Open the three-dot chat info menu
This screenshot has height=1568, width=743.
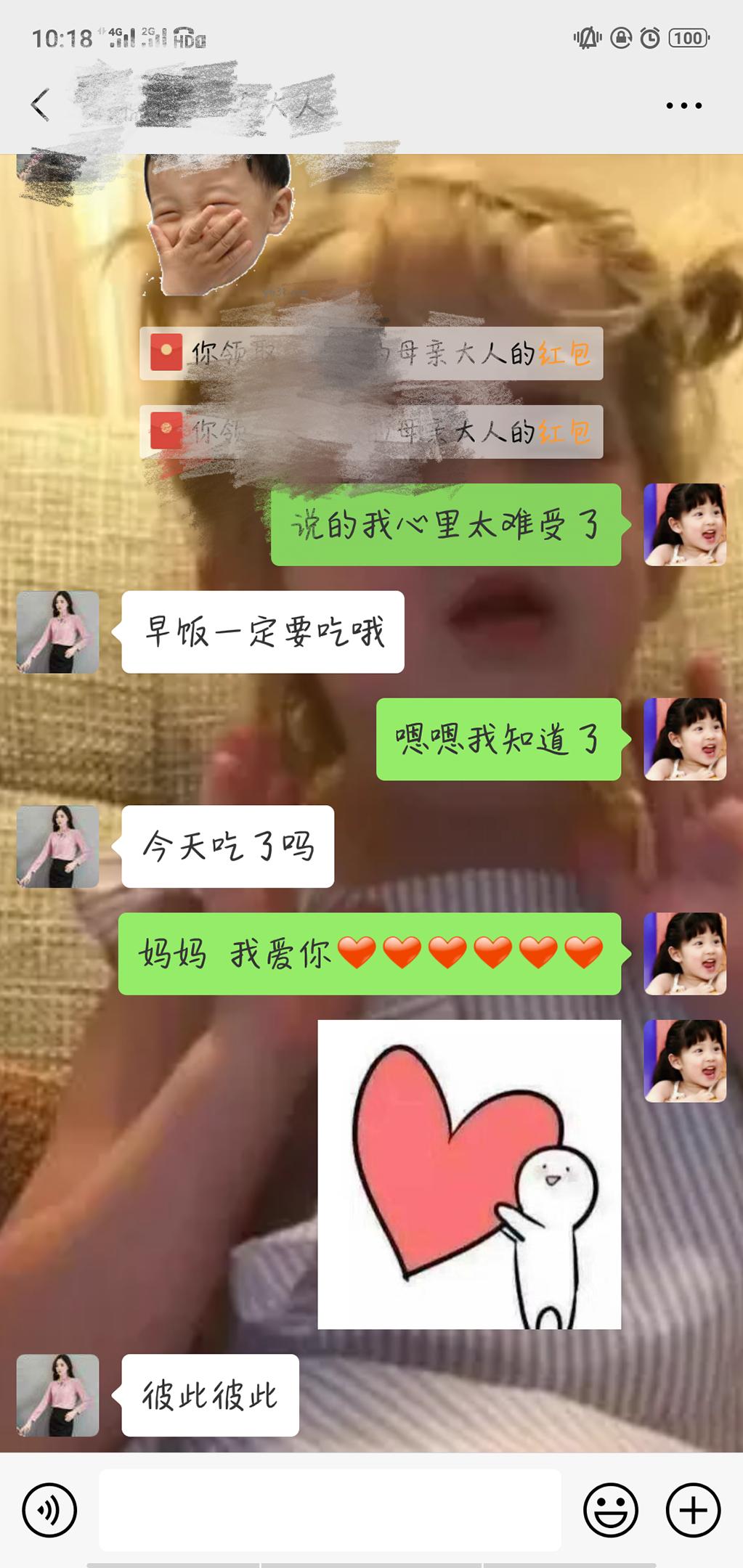pyautogui.click(x=683, y=105)
